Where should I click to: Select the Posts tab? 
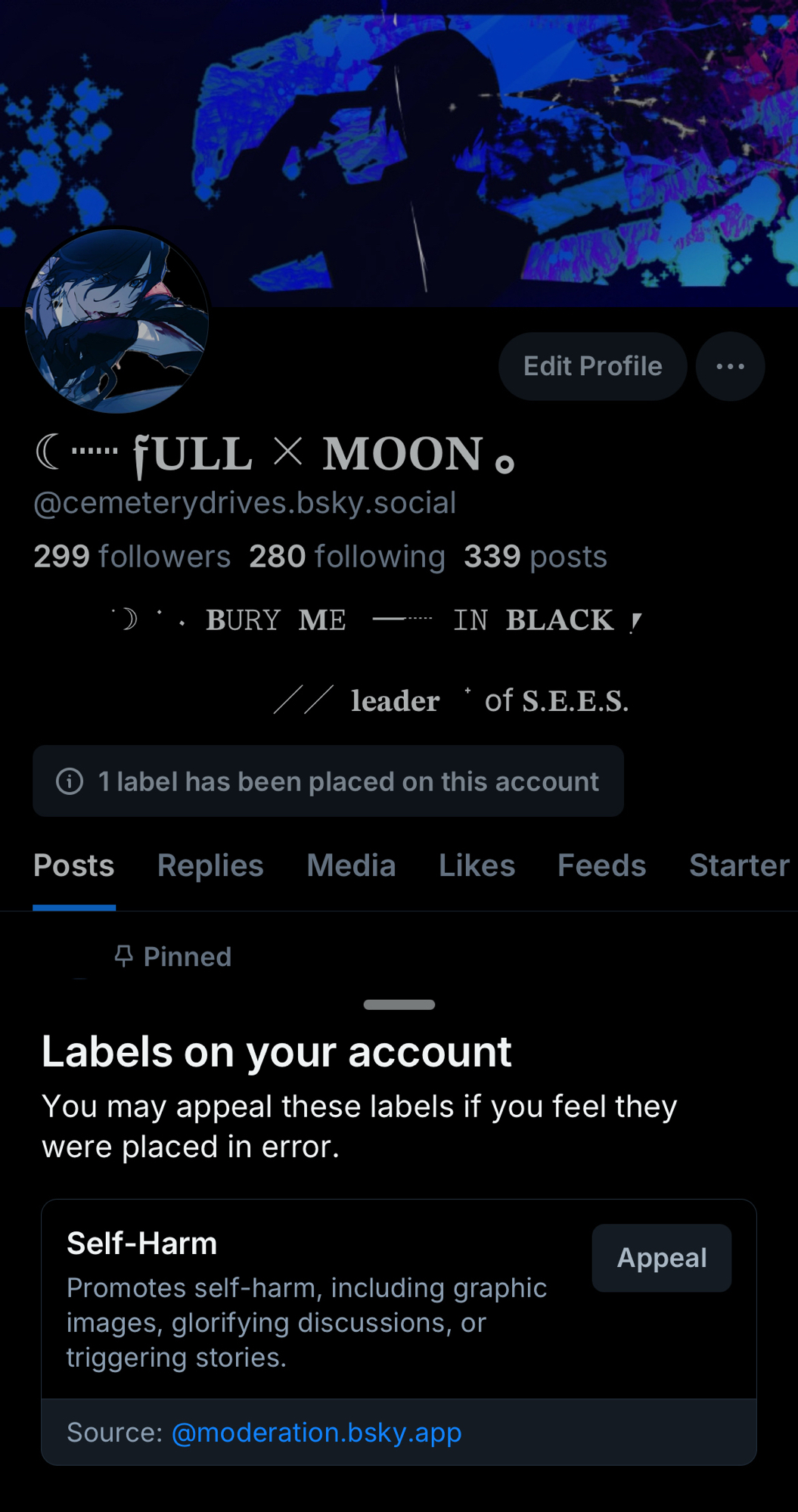click(x=74, y=865)
